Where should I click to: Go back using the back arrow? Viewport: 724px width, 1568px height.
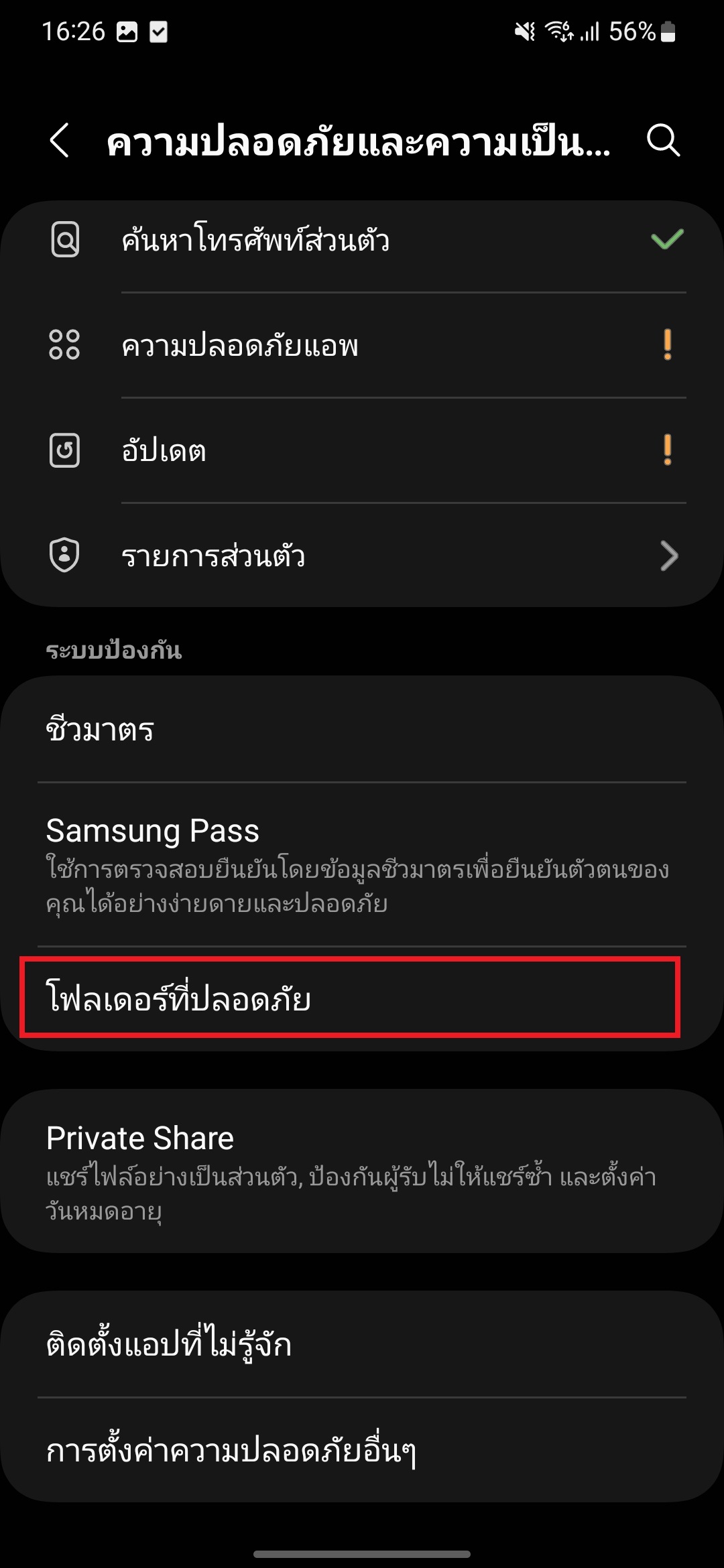(x=60, y=141)
